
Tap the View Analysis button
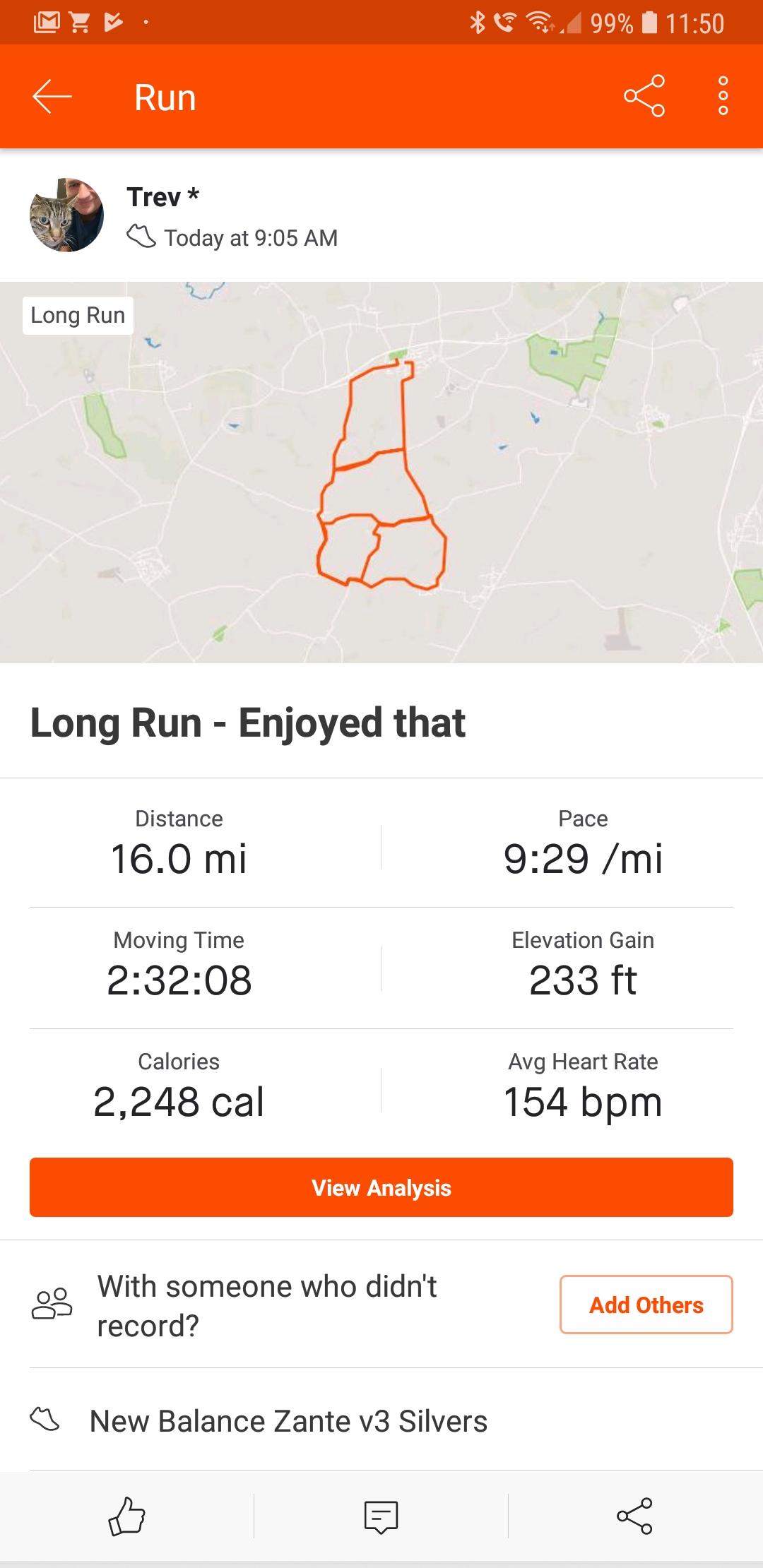pos(381,1187)
